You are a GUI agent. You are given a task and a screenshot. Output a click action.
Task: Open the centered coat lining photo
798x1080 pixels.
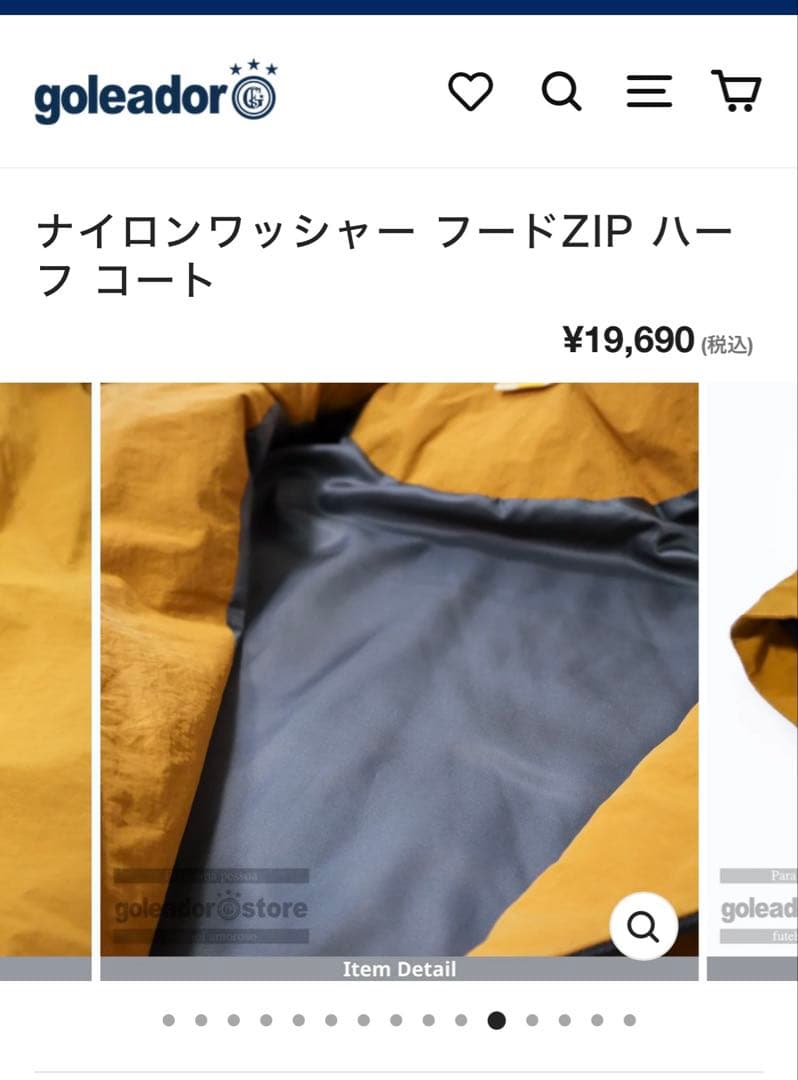click(399, 660)
